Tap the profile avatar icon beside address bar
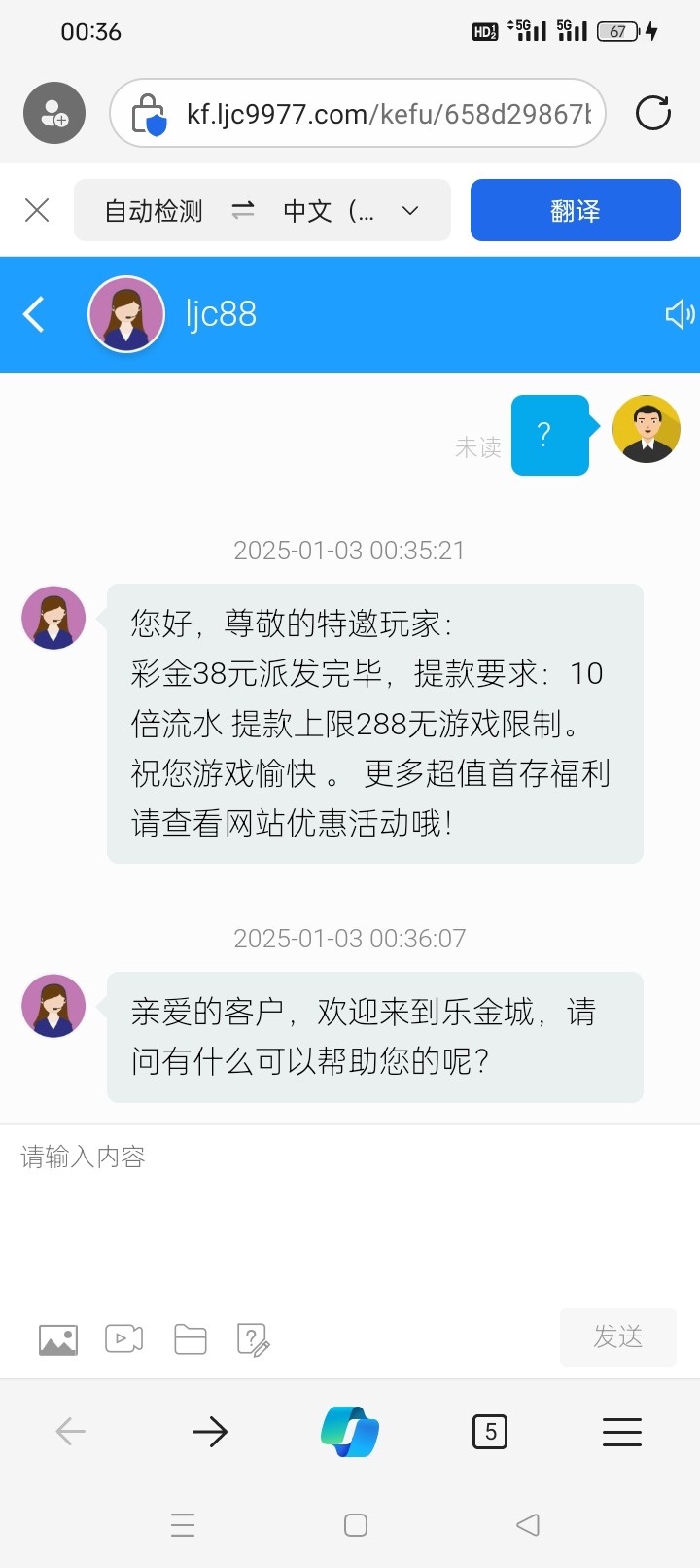Screen dimensions: 700x1568 tap(53, 112)
